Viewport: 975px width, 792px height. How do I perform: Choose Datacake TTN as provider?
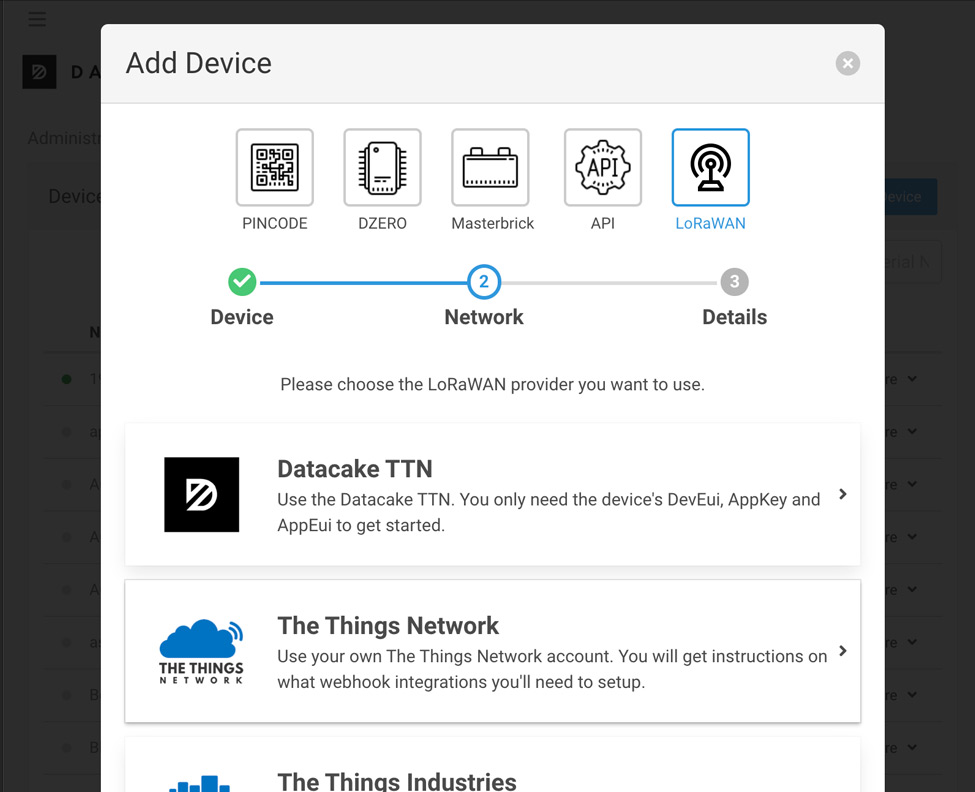(x=492, y=494)
